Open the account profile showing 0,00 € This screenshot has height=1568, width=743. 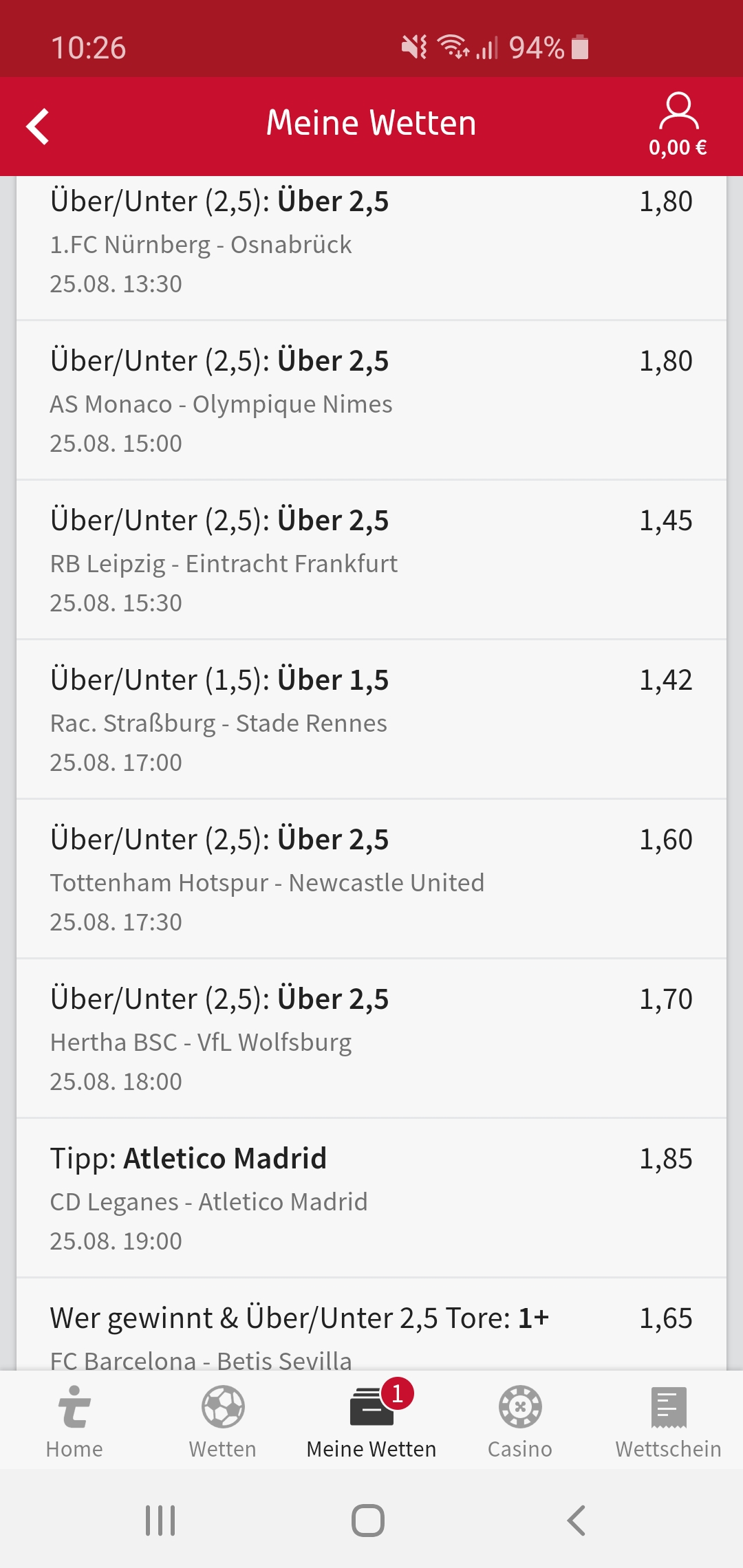coord(678,125)
